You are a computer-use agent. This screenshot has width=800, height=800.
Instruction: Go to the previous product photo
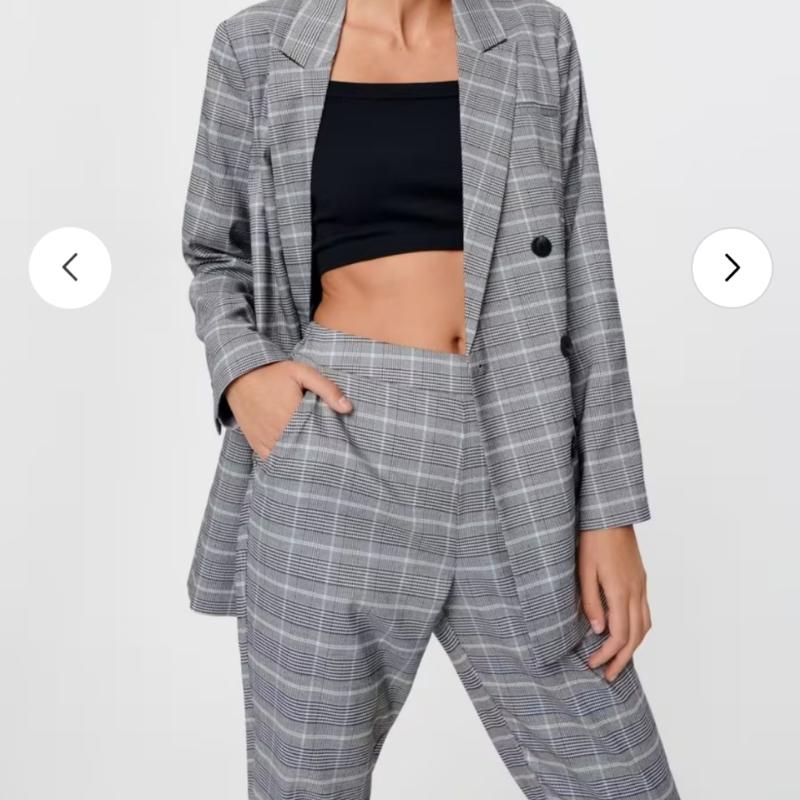[70, 267]
